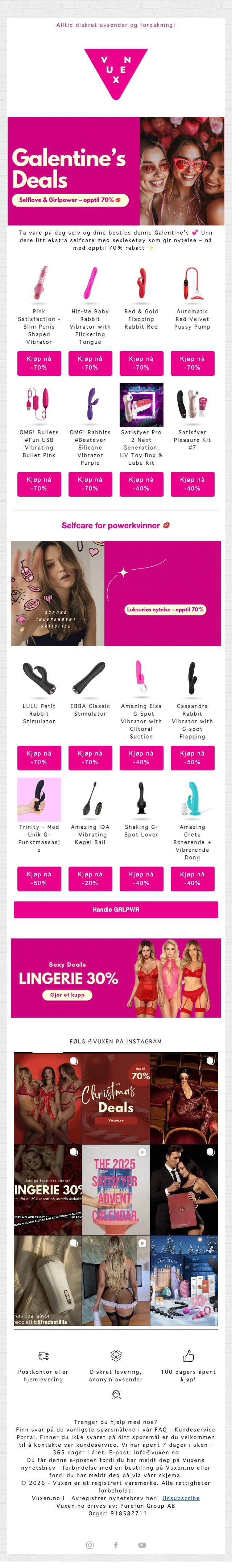The image size is (232, 1568).
Task: Tap the Unsubscribe link
Action: 181,1498
